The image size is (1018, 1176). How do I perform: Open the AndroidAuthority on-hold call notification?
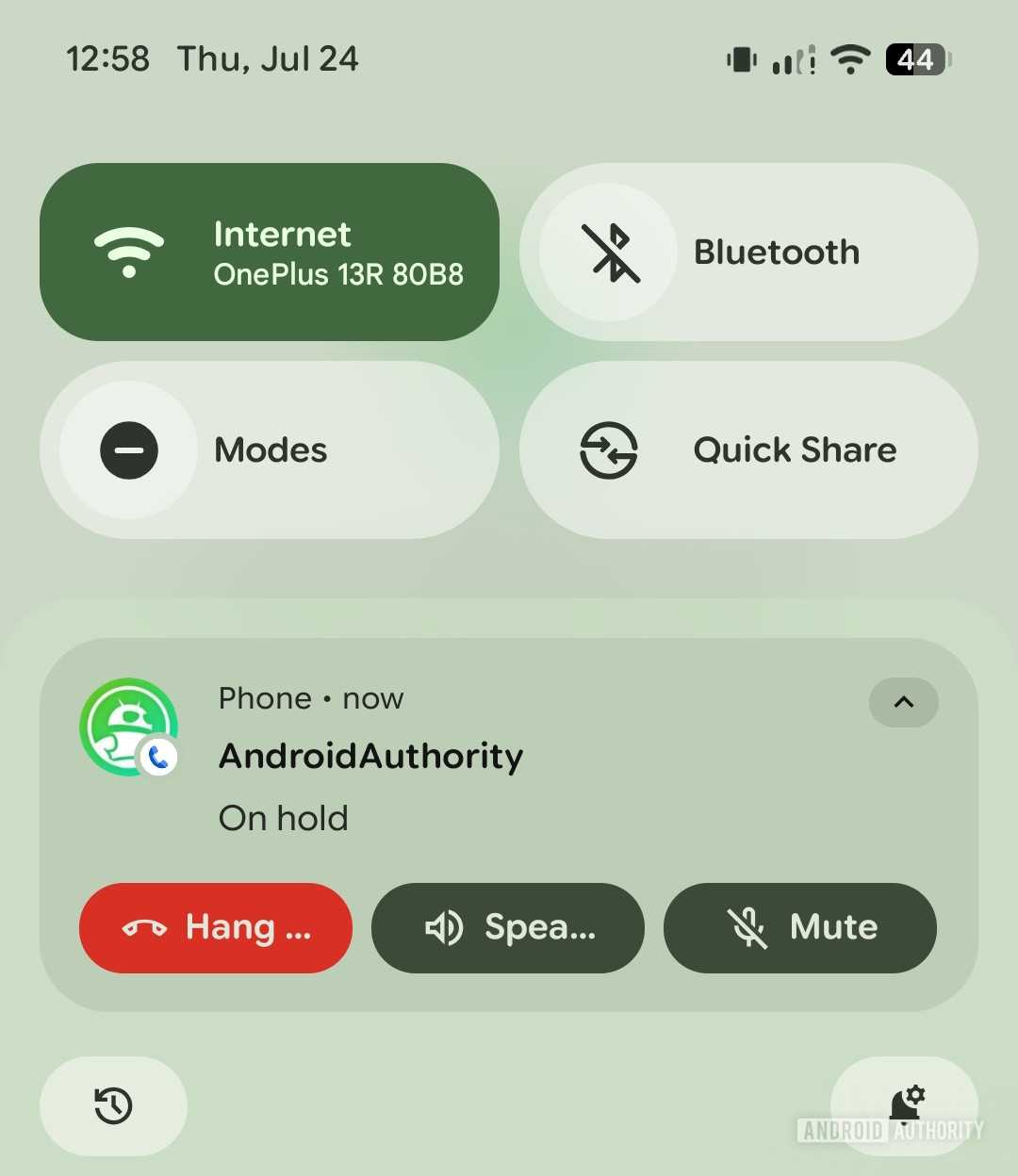[x=471, y=759]
